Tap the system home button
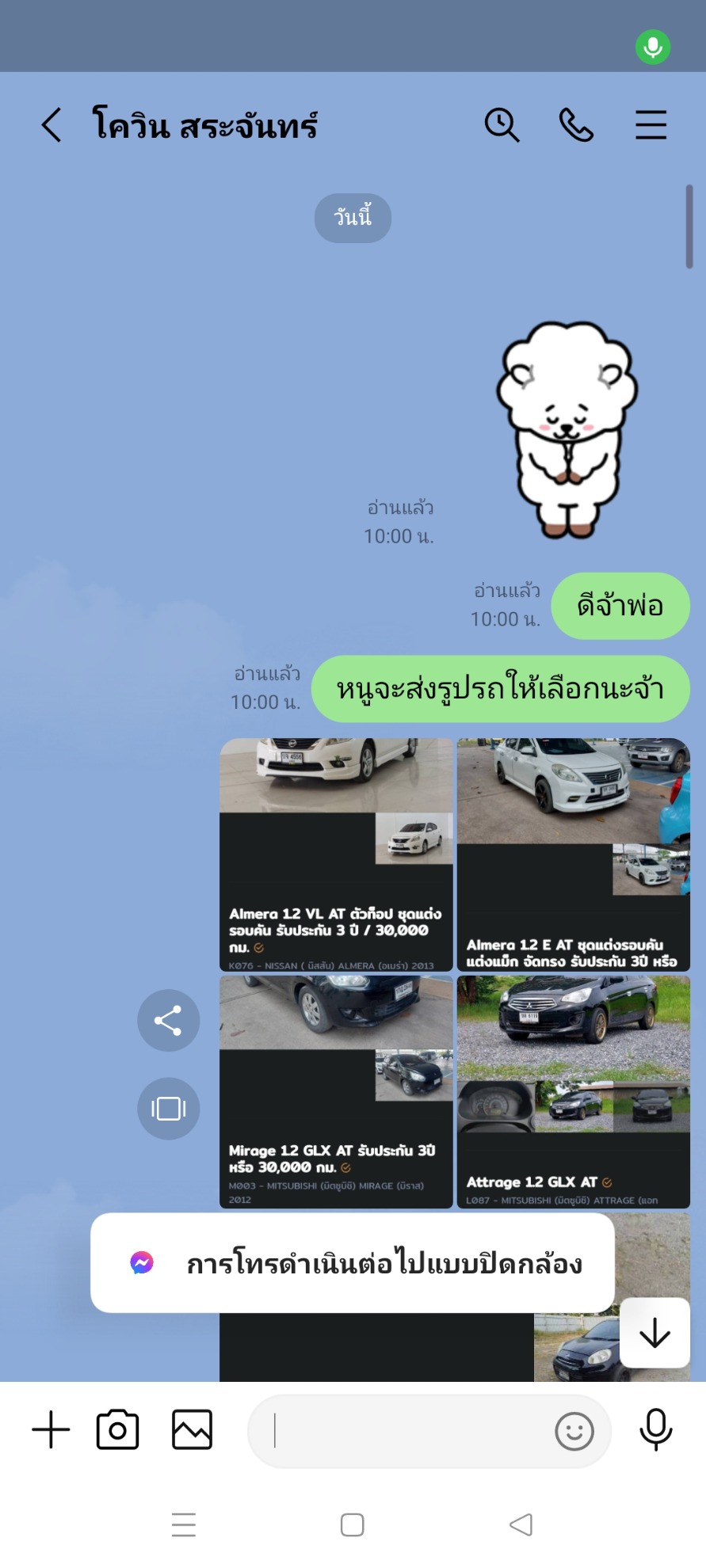This screenshot has width=706, height=1568. pos(352,1525)
